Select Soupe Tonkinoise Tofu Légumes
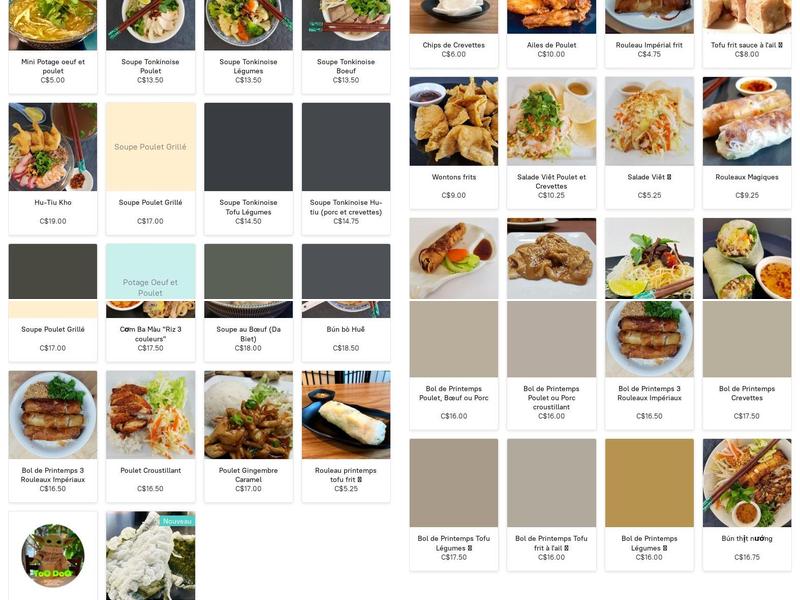Viewport: 800px width, 600px height. click(248, 167)
